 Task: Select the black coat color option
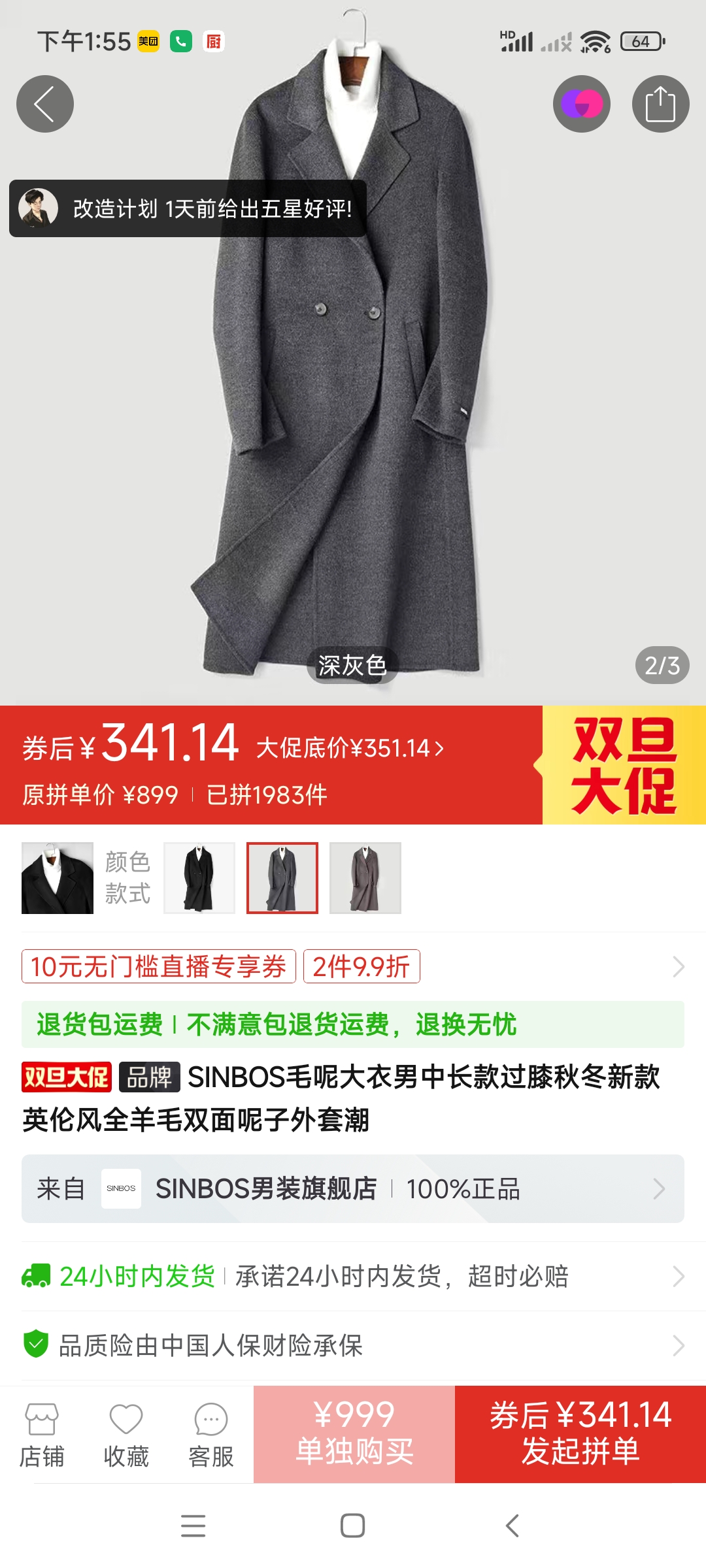pyautogui.click(x=199, y=877)
